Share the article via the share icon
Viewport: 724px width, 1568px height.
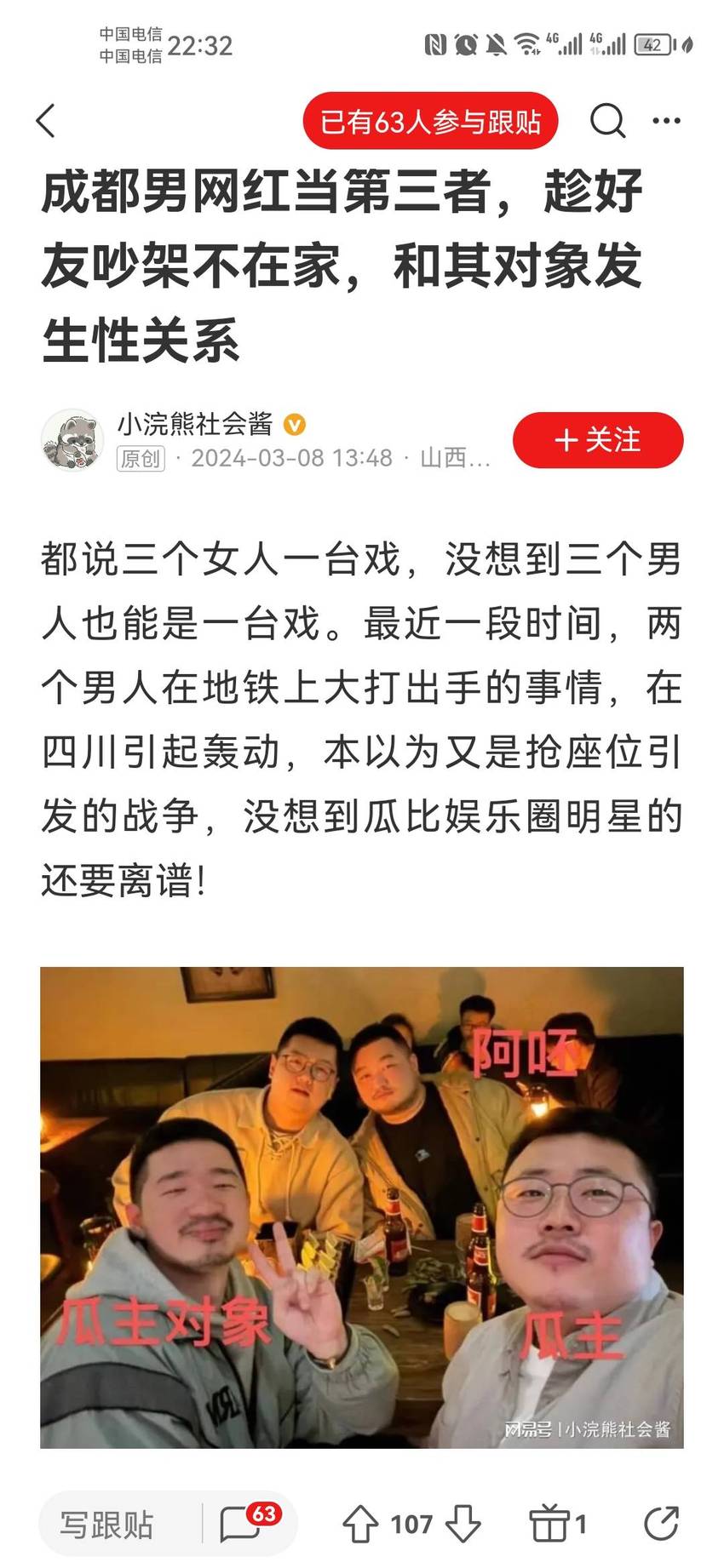661,1523
